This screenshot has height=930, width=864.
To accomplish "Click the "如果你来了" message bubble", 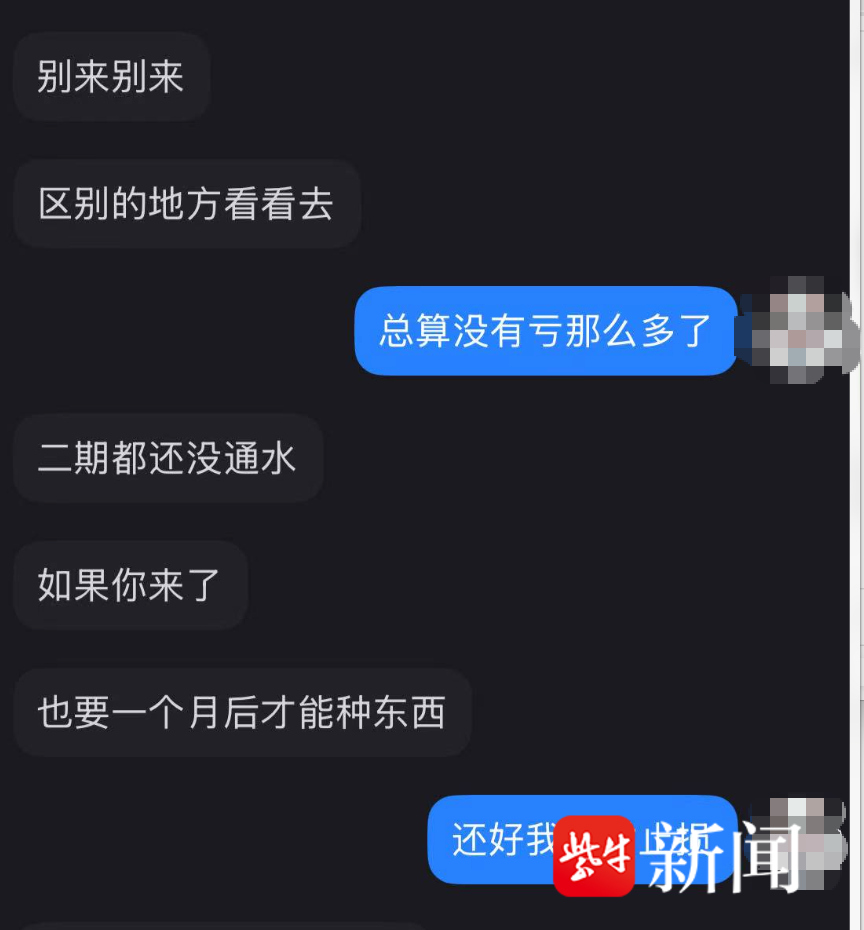I will pos(129,586).
